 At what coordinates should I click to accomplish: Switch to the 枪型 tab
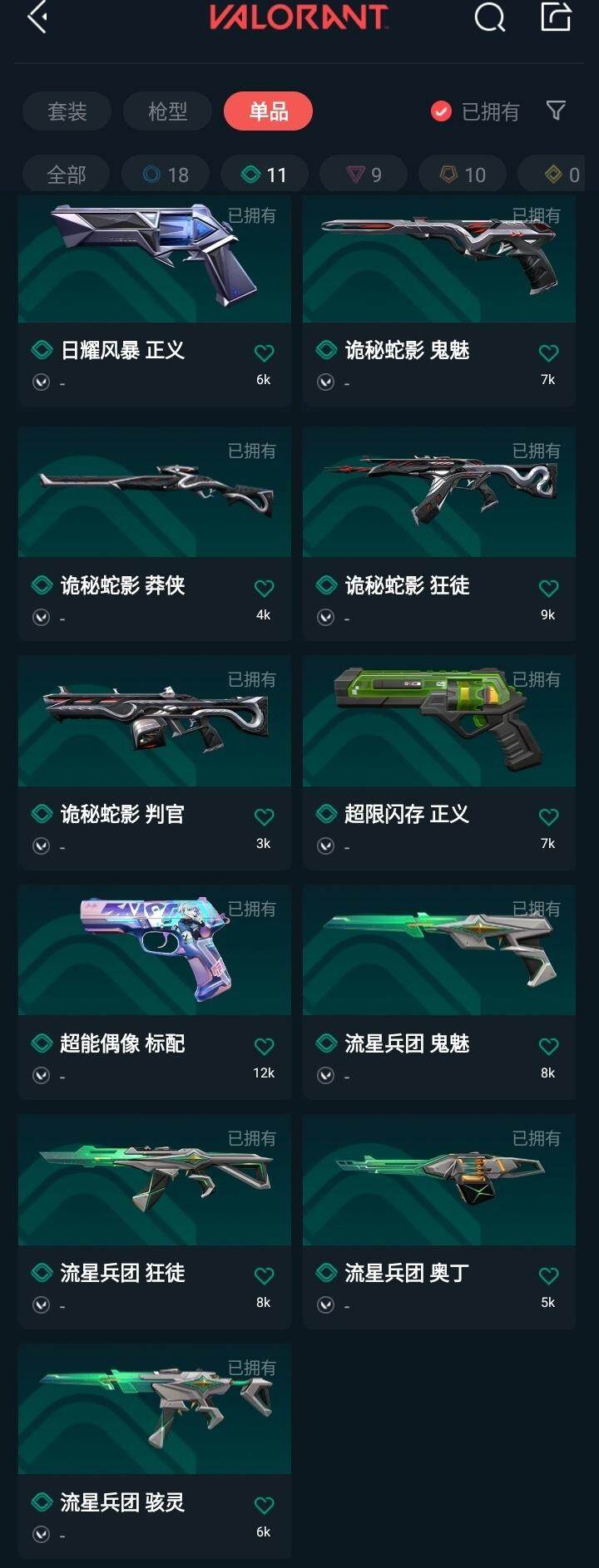(x=167, y=111)
